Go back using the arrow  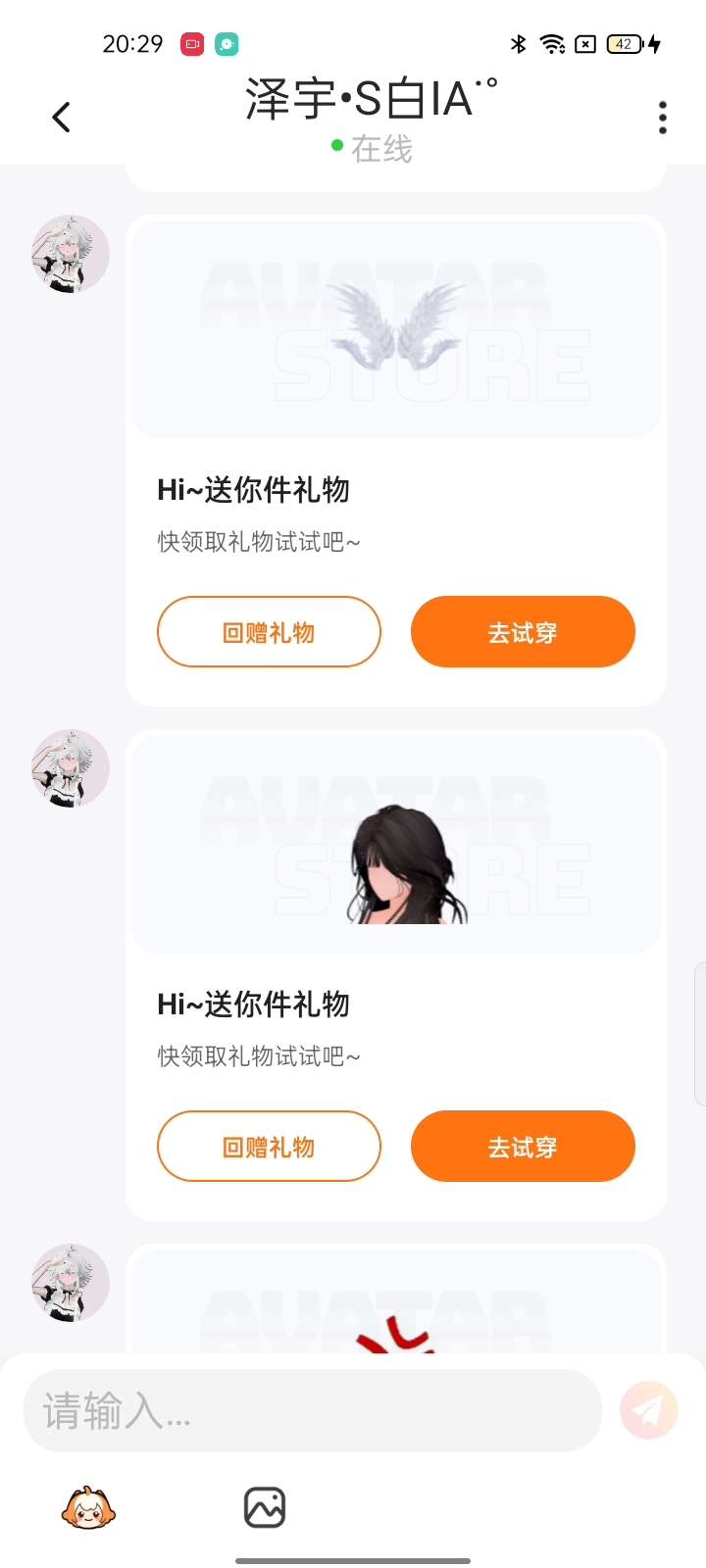(x=61, y=118)
